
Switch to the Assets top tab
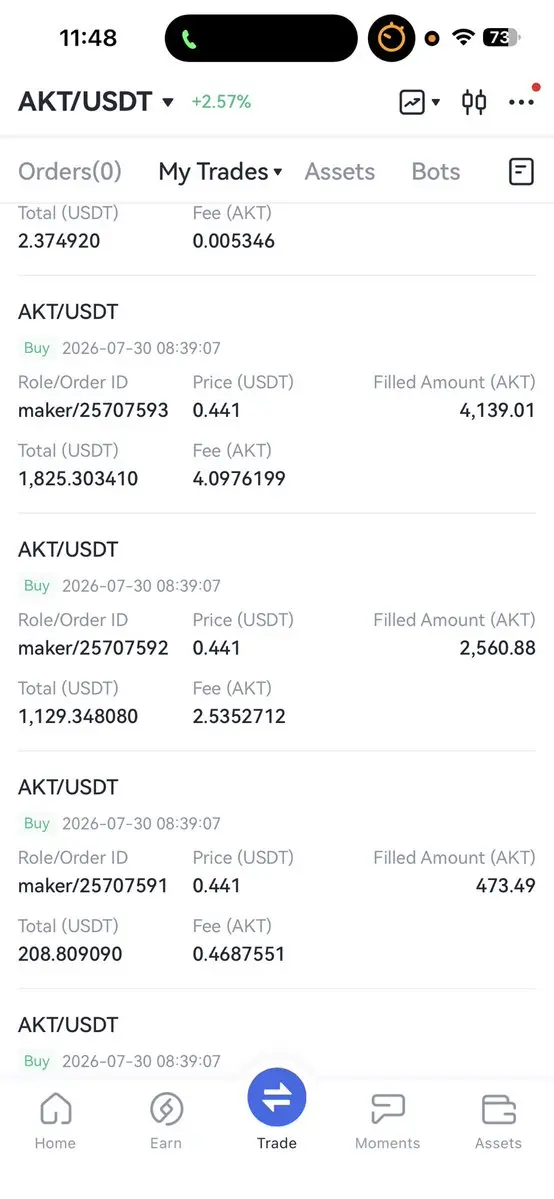click(x=340, y=171)
